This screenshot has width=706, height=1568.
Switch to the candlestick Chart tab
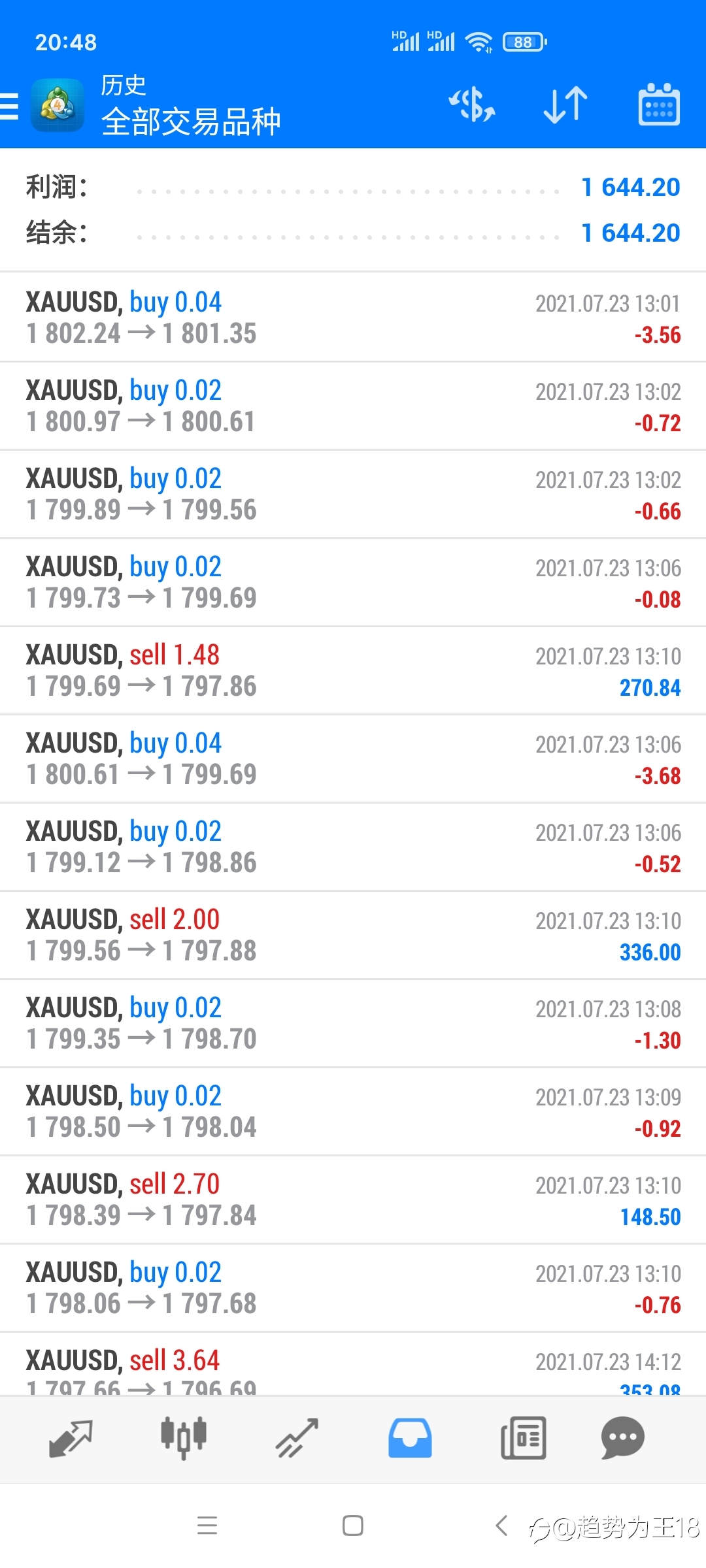point(184,1439)
